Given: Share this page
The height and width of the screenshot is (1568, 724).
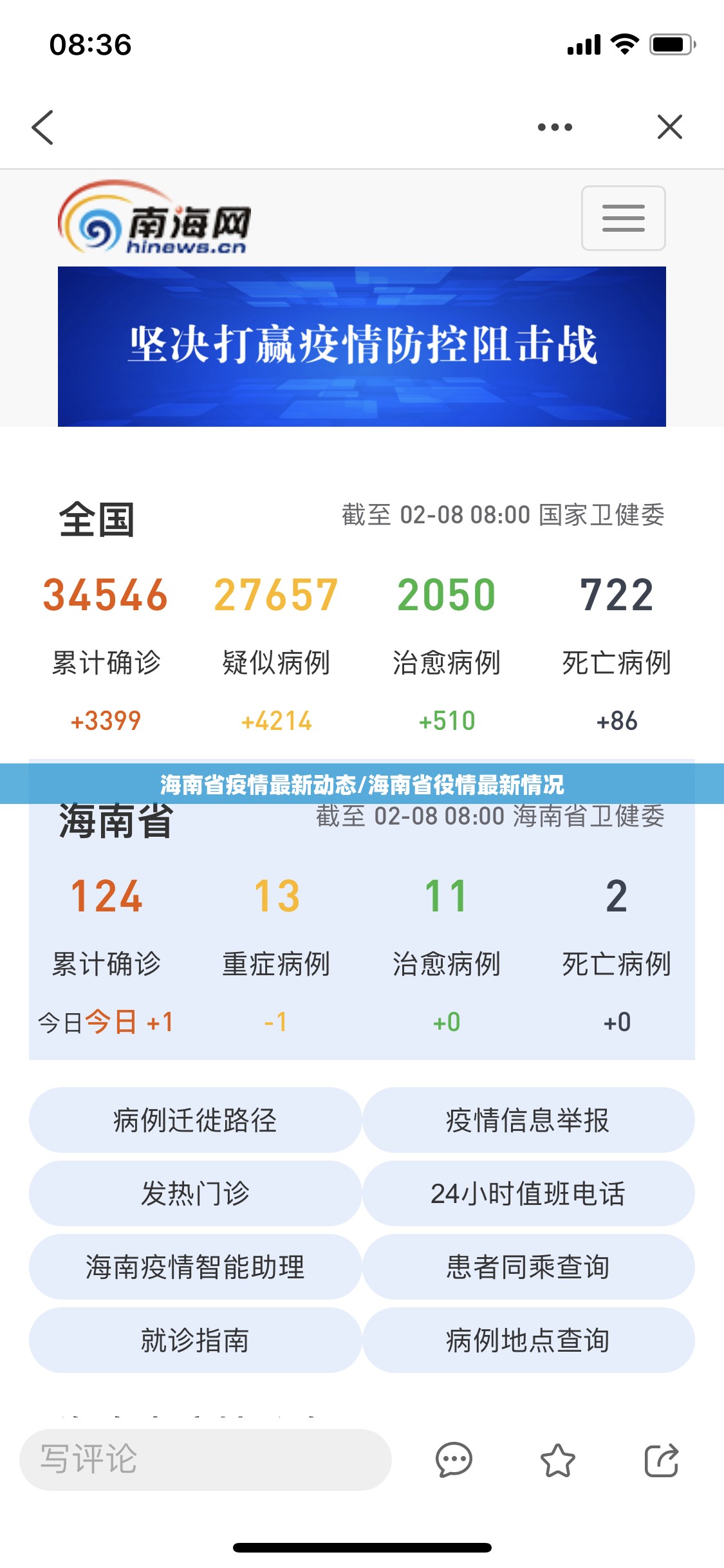Looking at the screenshot, I should click(662, 1460).
